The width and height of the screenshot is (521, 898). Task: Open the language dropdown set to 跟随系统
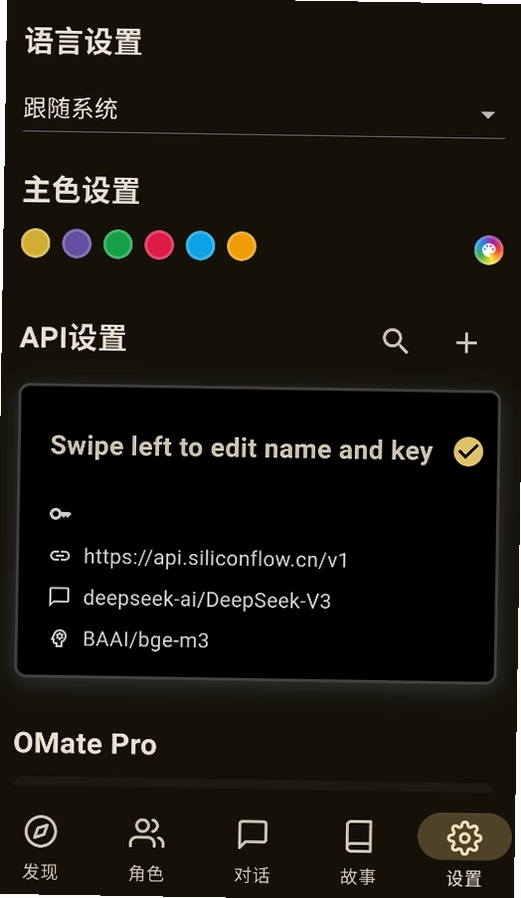click(x=263, y=111)
